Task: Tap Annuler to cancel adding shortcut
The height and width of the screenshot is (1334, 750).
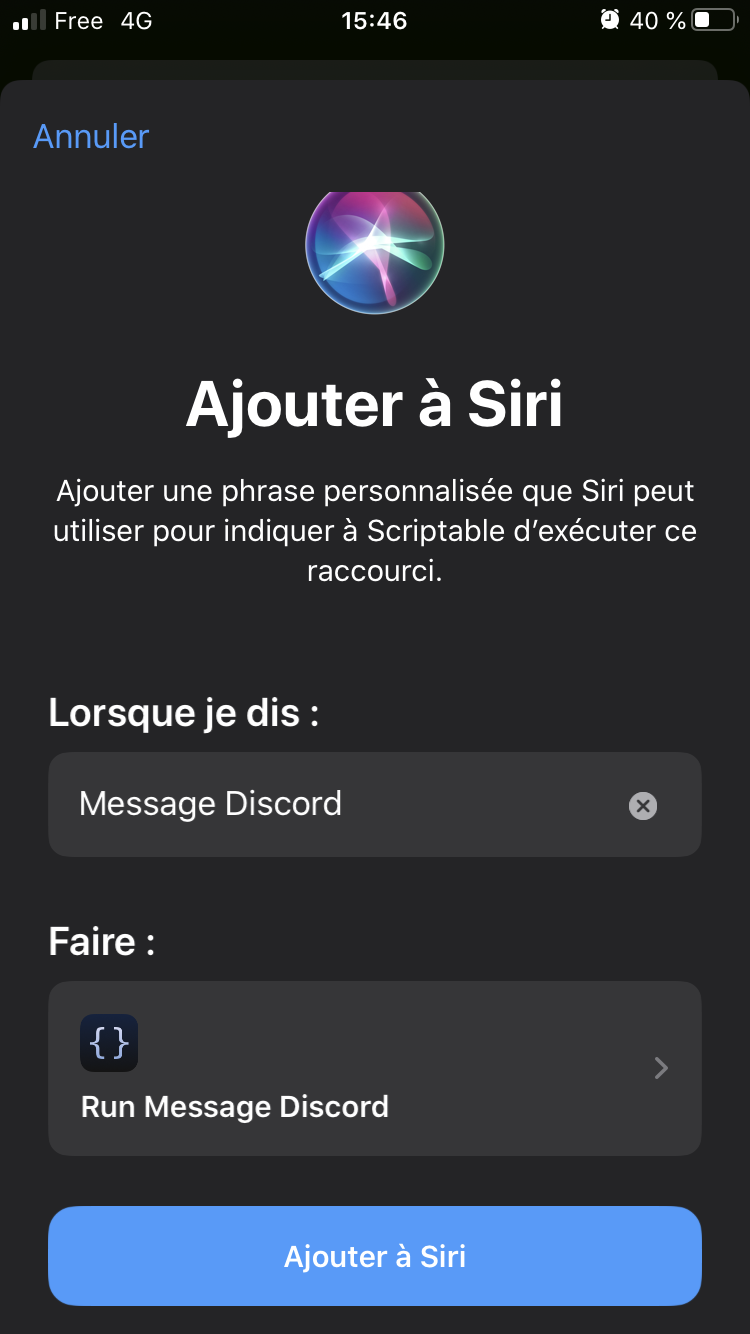Action: tap(91, 136)
